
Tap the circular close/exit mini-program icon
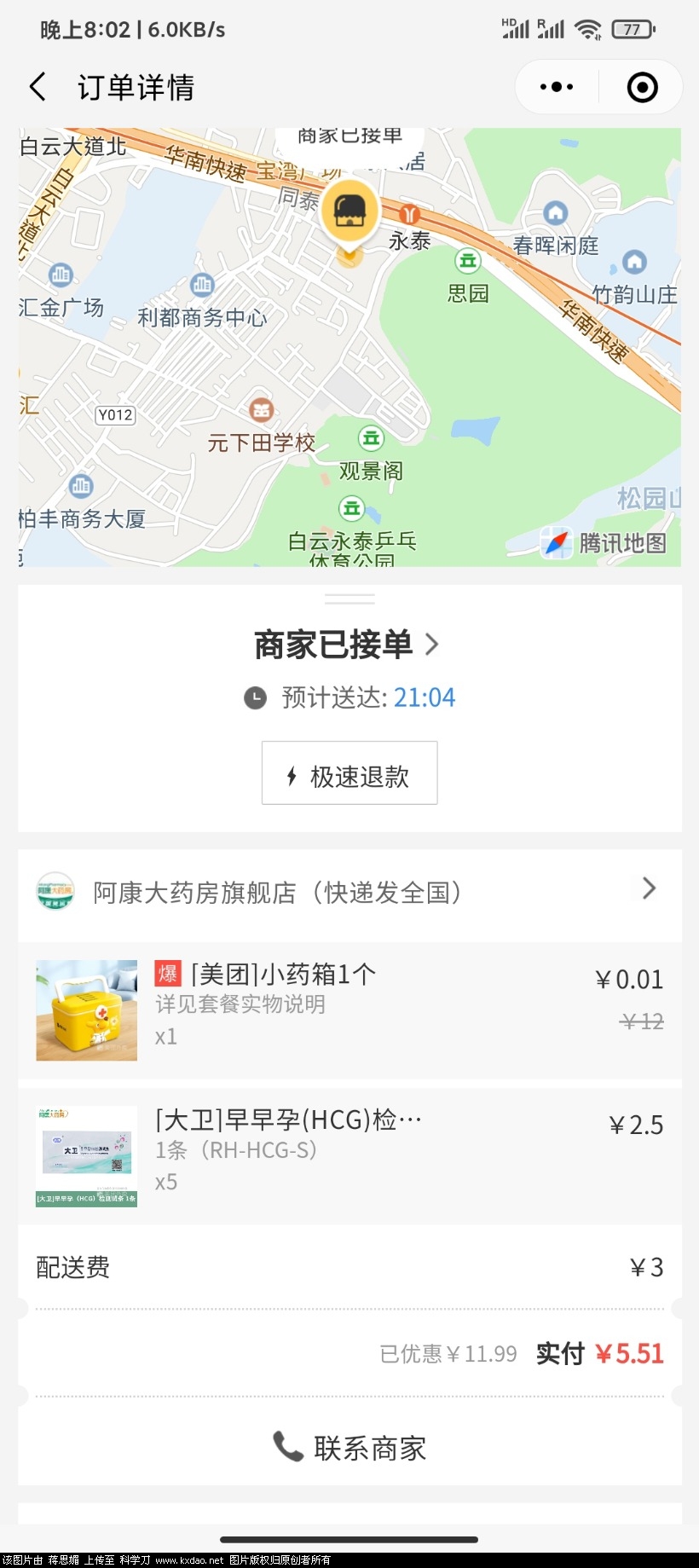[x=642, y=86]
